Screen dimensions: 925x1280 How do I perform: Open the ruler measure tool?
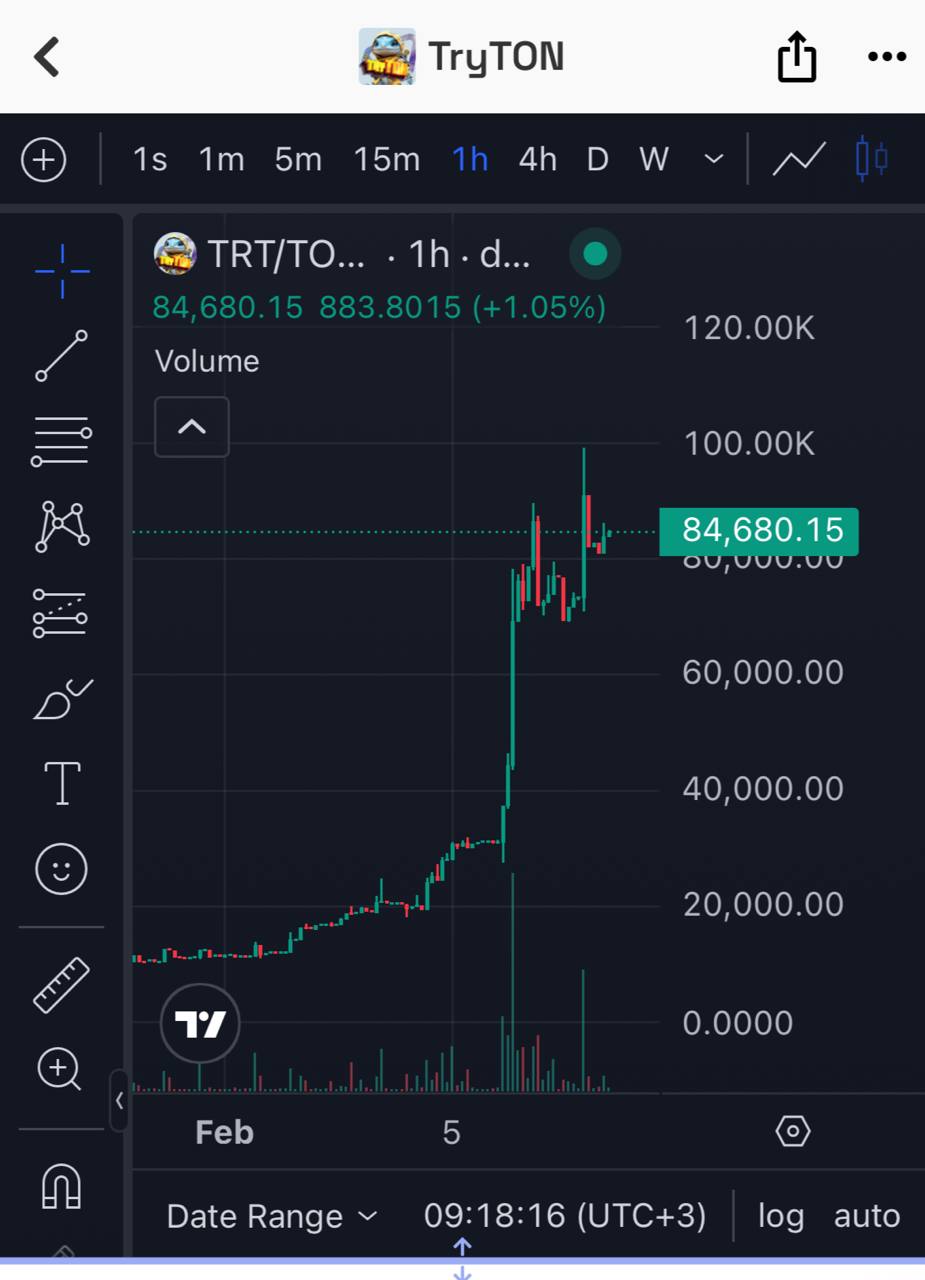click(x=62, y=985)
